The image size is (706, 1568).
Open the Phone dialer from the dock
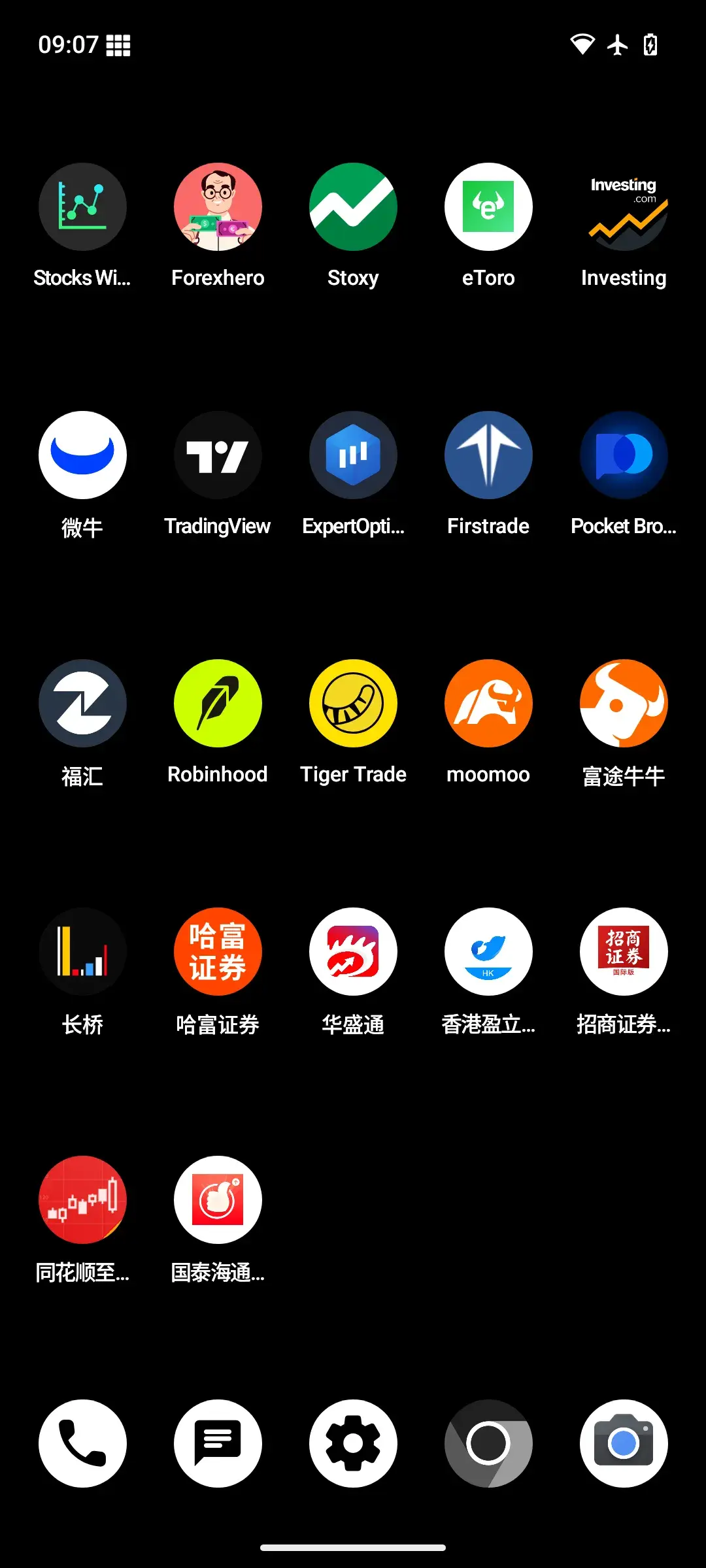[x=82, y=1443]
